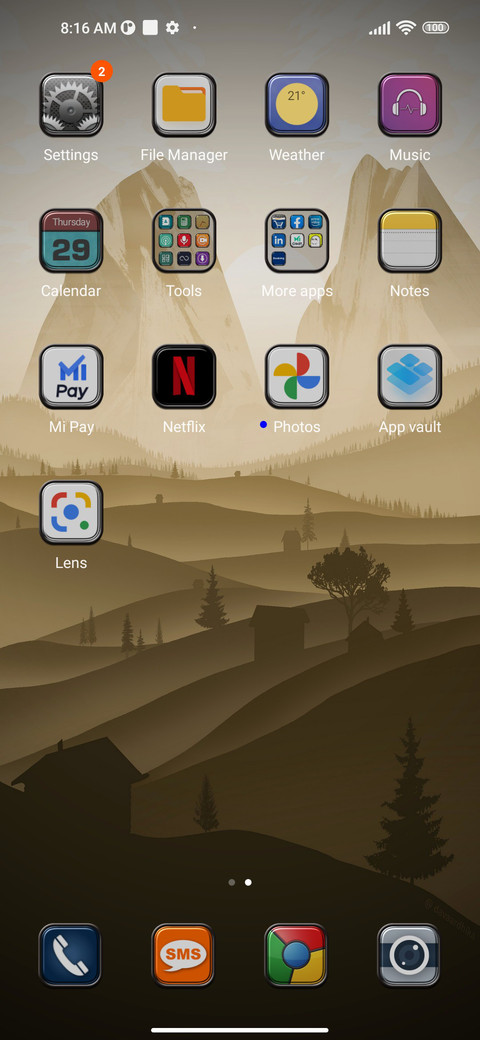Viewport: 480px width, 1040px height.
Task: Expand the Tools folder
Action: pos(184,241)
